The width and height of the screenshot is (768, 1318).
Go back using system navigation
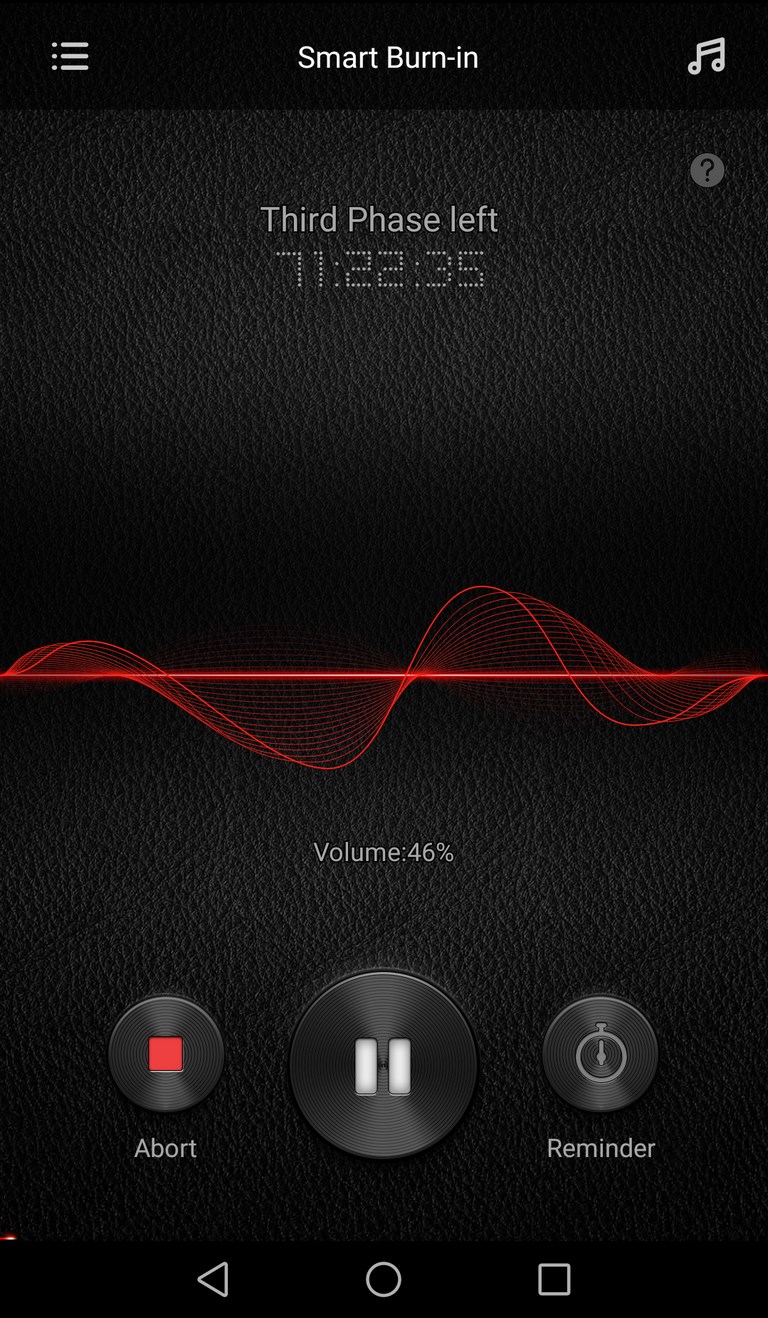213,1279
